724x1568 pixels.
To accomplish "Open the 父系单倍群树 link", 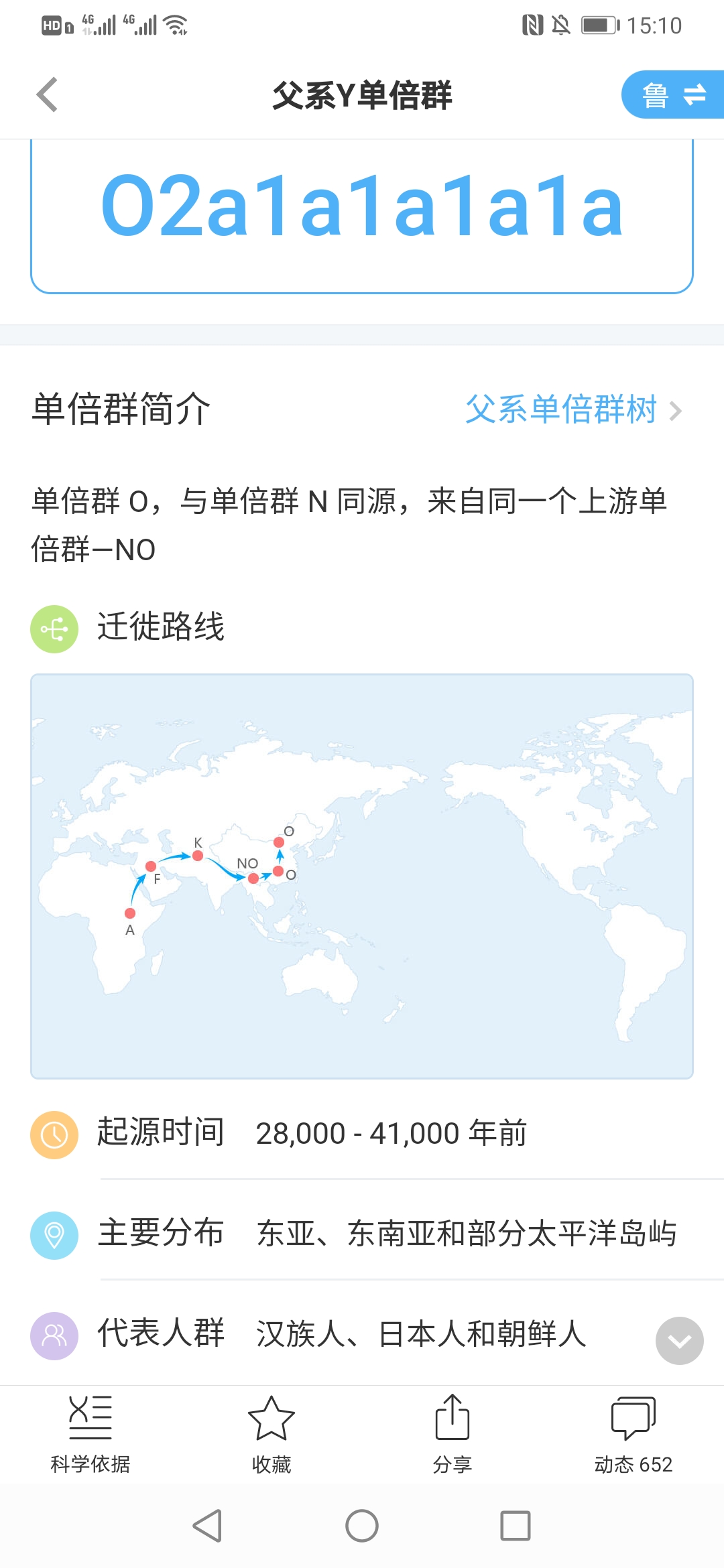I will (573, 409).
